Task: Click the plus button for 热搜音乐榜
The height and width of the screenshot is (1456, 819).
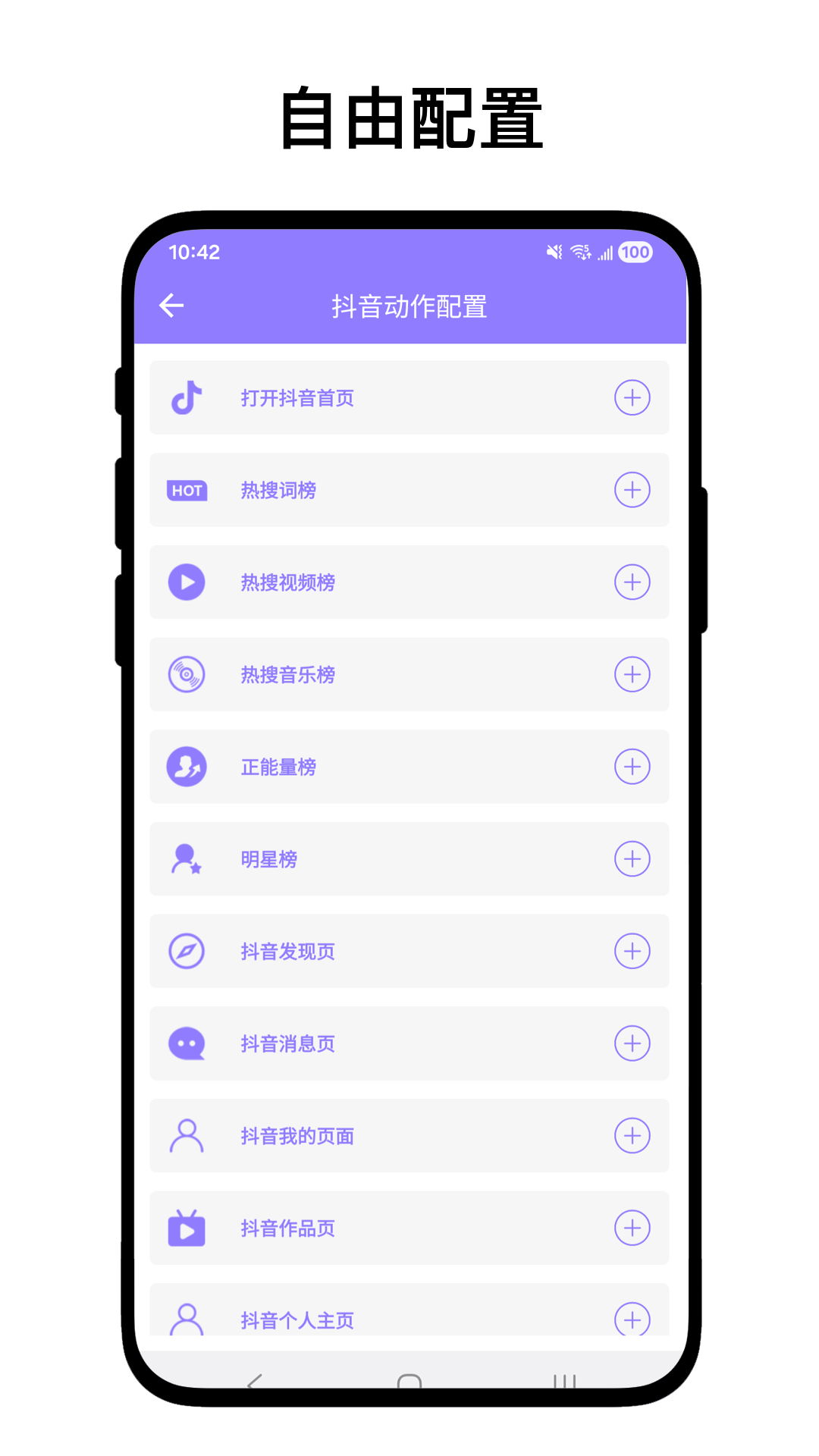Action: coord(632,674)
